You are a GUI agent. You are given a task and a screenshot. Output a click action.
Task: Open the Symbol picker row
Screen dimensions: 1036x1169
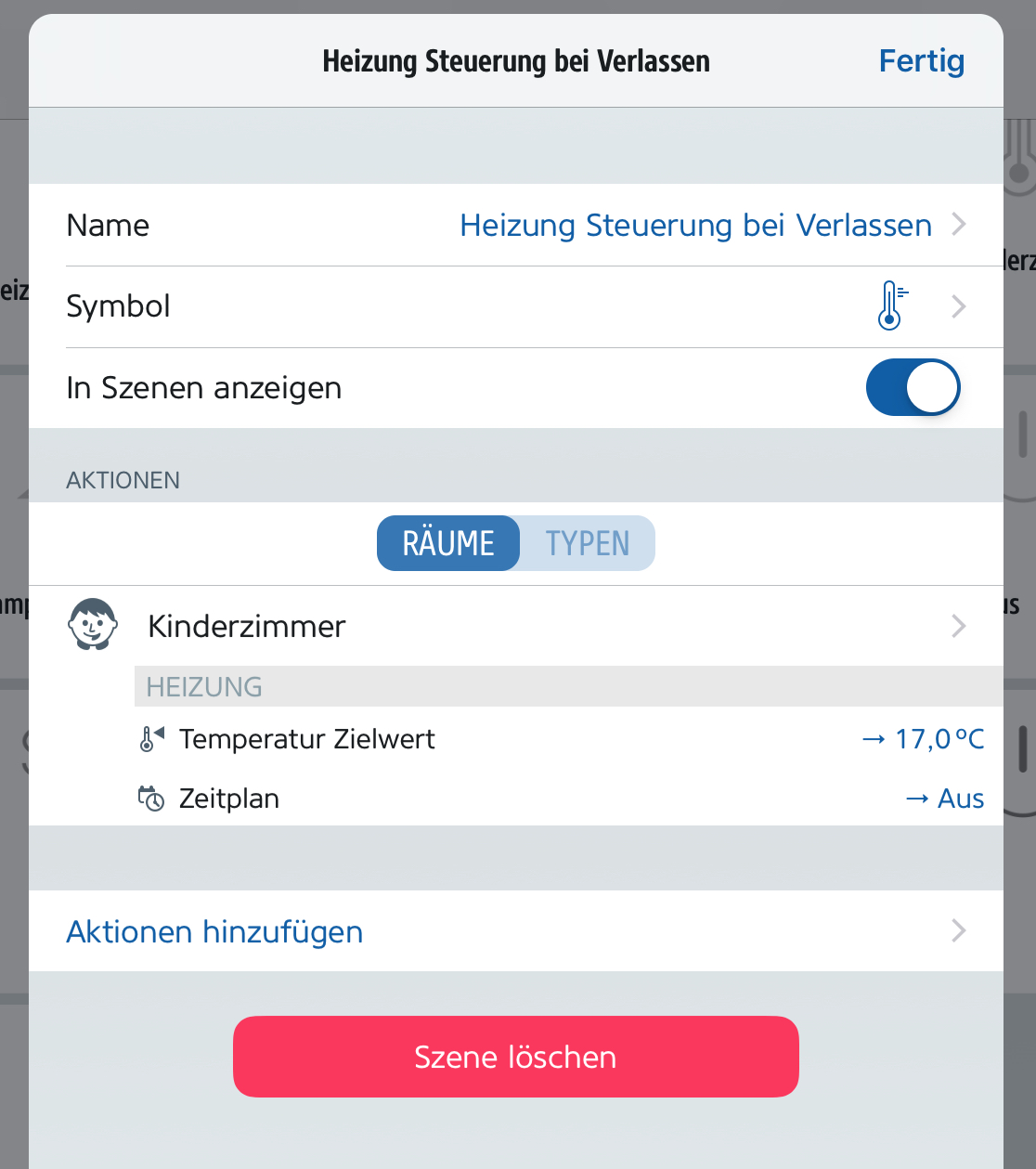(x=516, y=306)
